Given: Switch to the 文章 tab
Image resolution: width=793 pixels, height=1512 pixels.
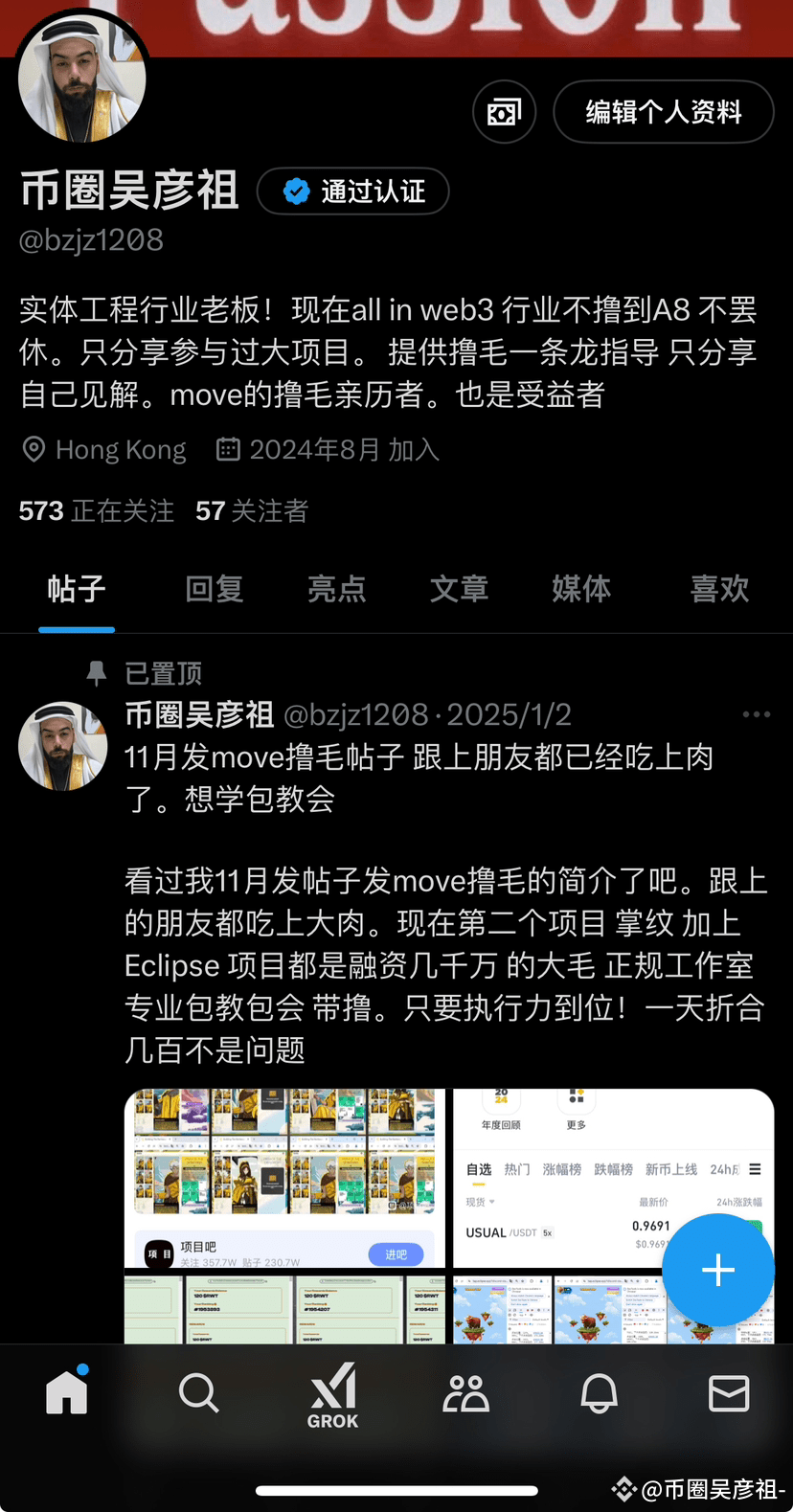Looking at the screenshot, I should [459, 588].
